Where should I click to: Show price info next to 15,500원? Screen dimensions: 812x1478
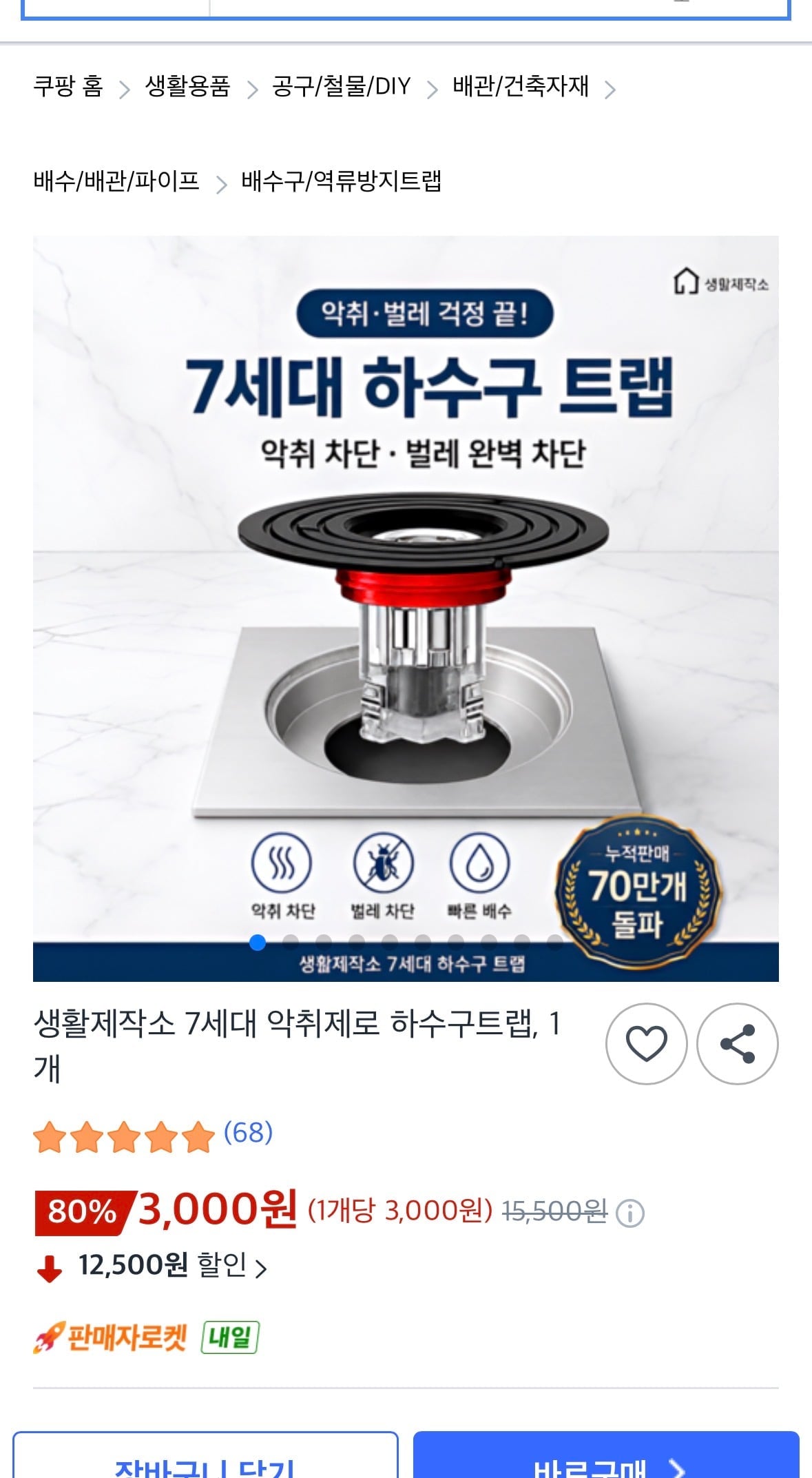[630, 1213]
